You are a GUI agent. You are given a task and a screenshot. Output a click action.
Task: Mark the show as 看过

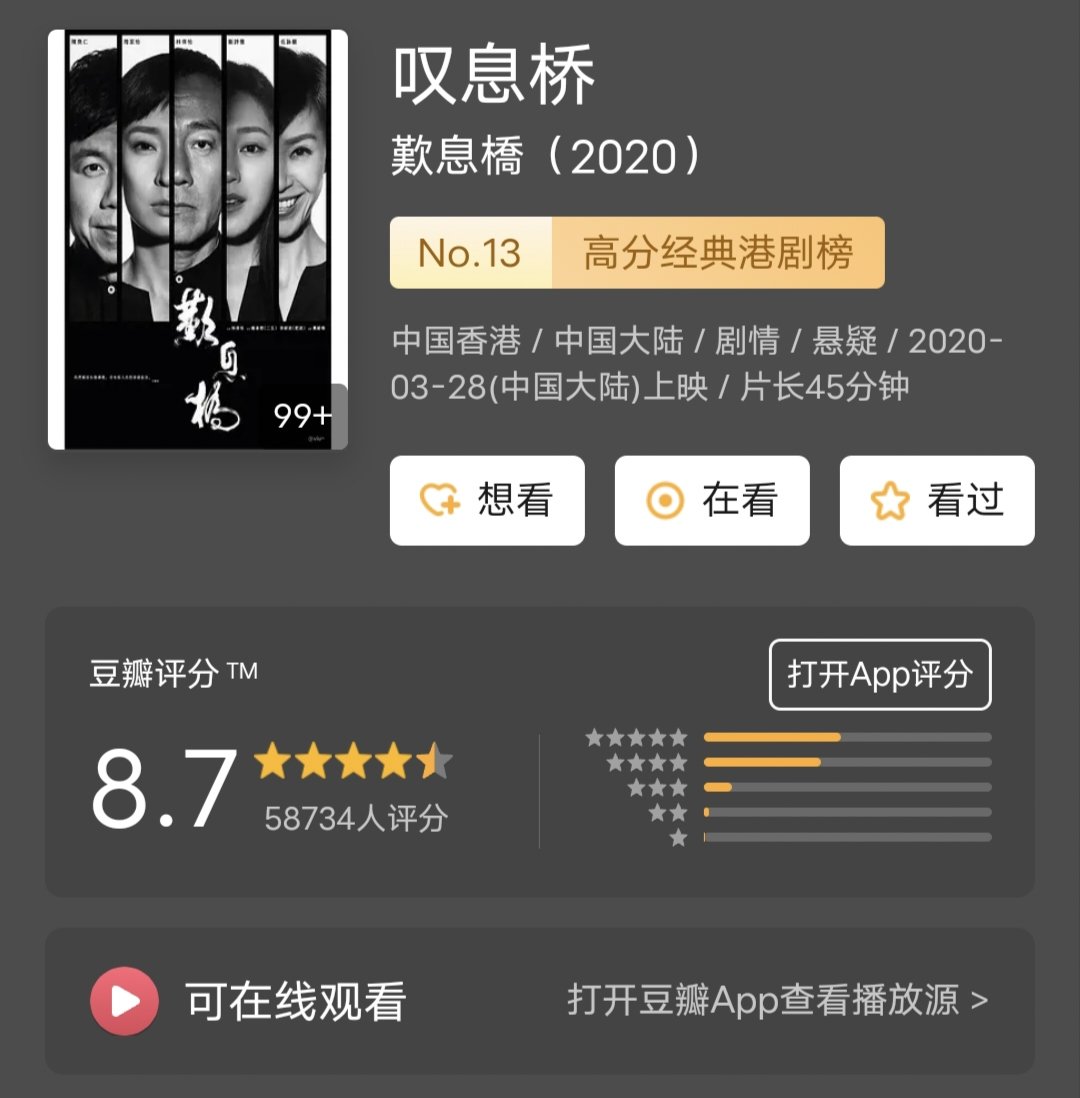(937, 501)
